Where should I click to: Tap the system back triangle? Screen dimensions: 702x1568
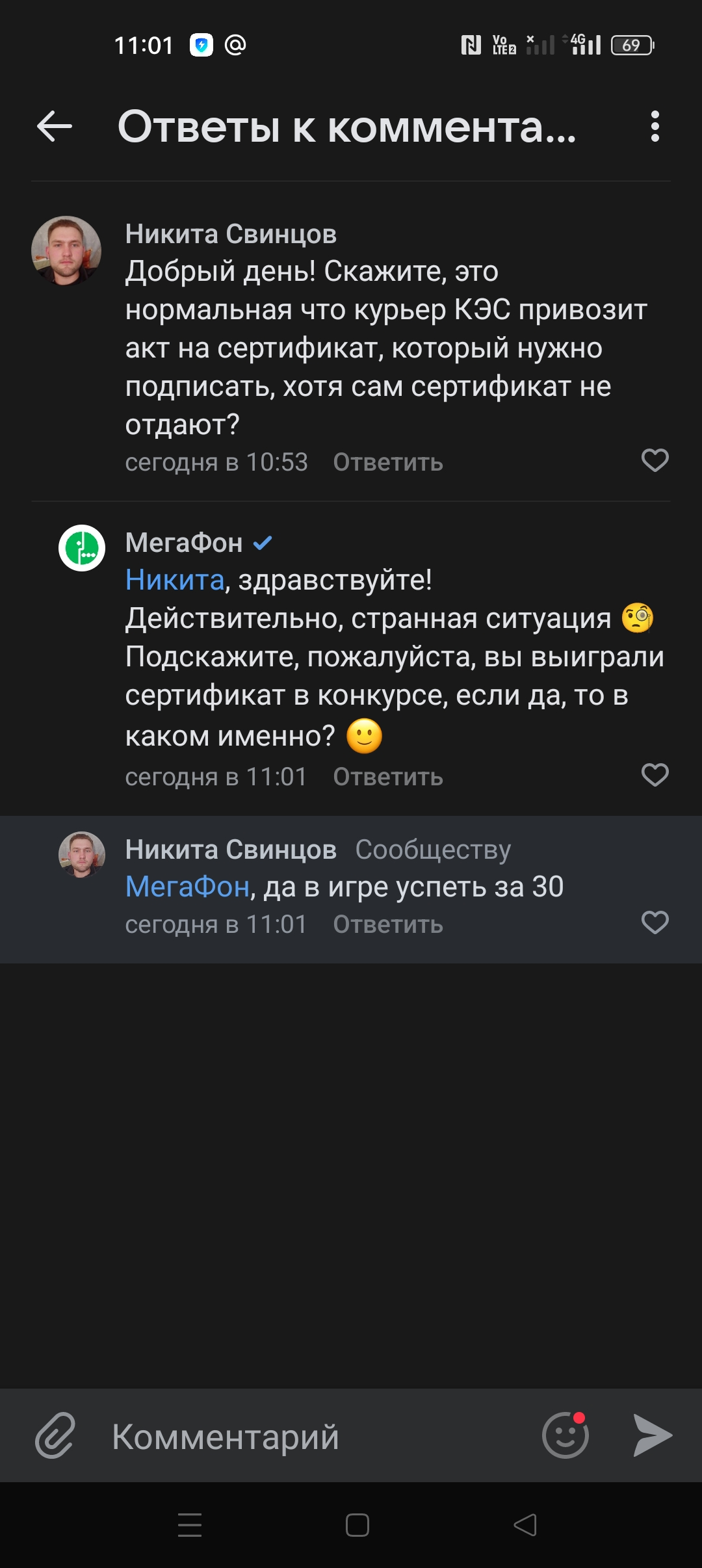[x=525, y=1525]
